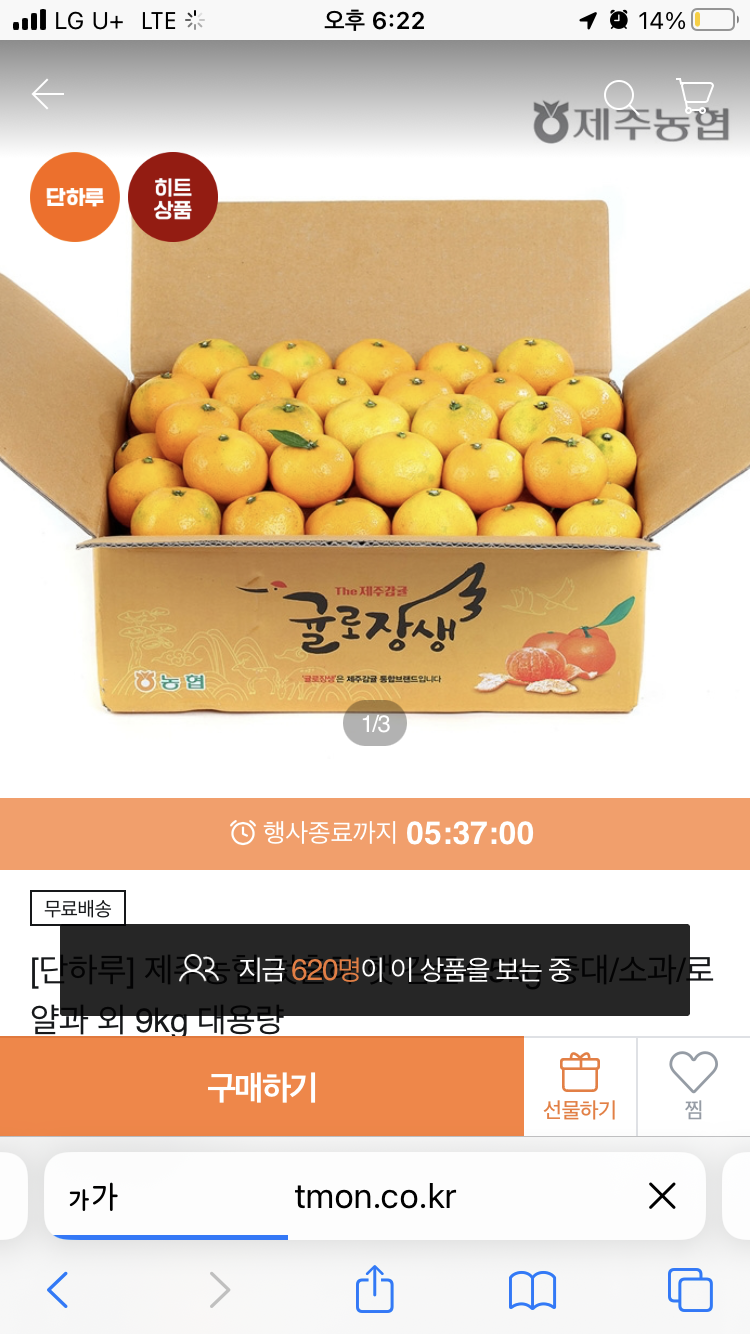The width and height of the screenshot is (750, 1334).
Task: Open Safari text size 가가 menu
Action: click(x=92, y=1196)
